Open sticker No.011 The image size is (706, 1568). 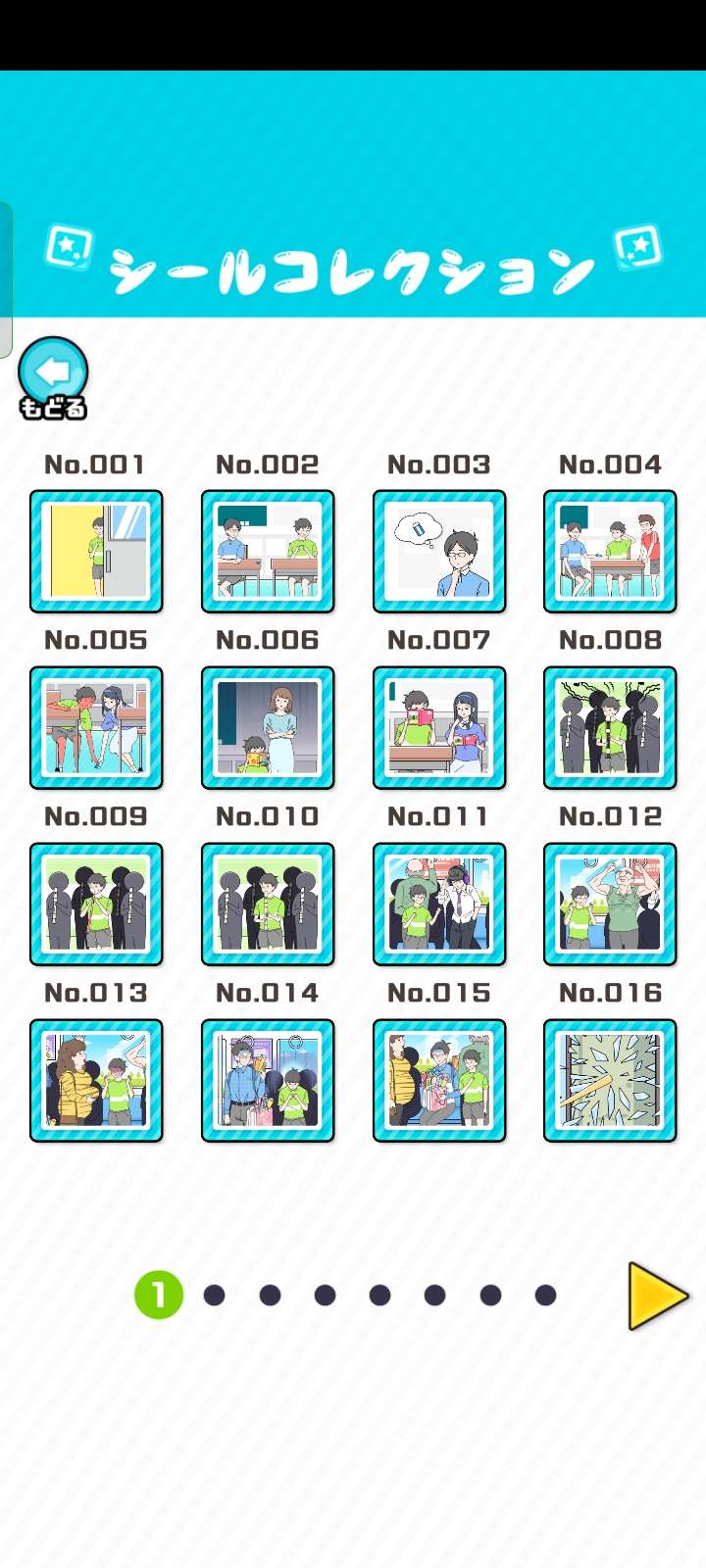(439, 905)
